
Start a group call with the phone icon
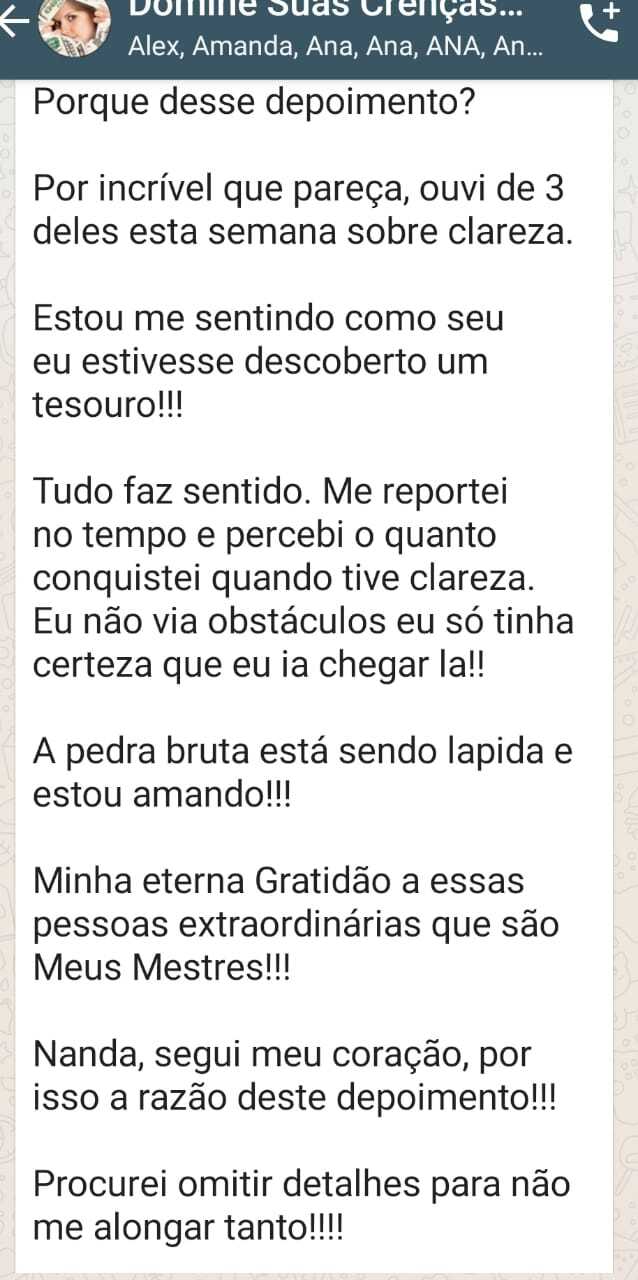tap(602, 23)
